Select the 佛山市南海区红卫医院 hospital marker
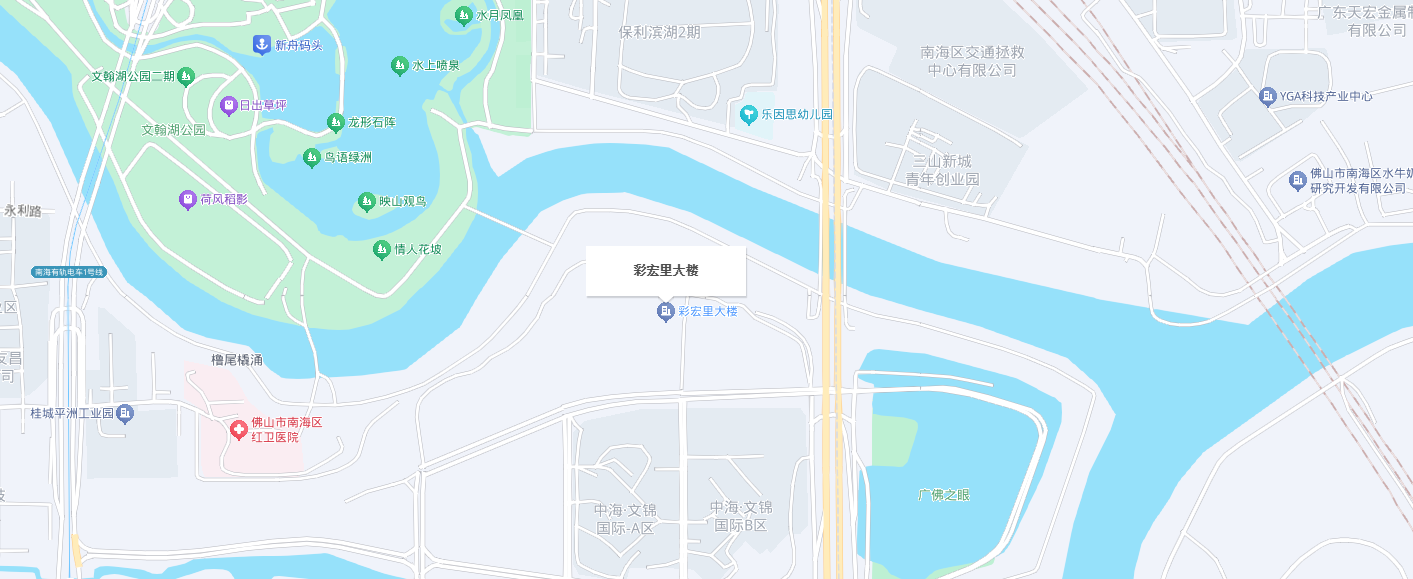Viewport: 1413px width, 579px height. 239,430
